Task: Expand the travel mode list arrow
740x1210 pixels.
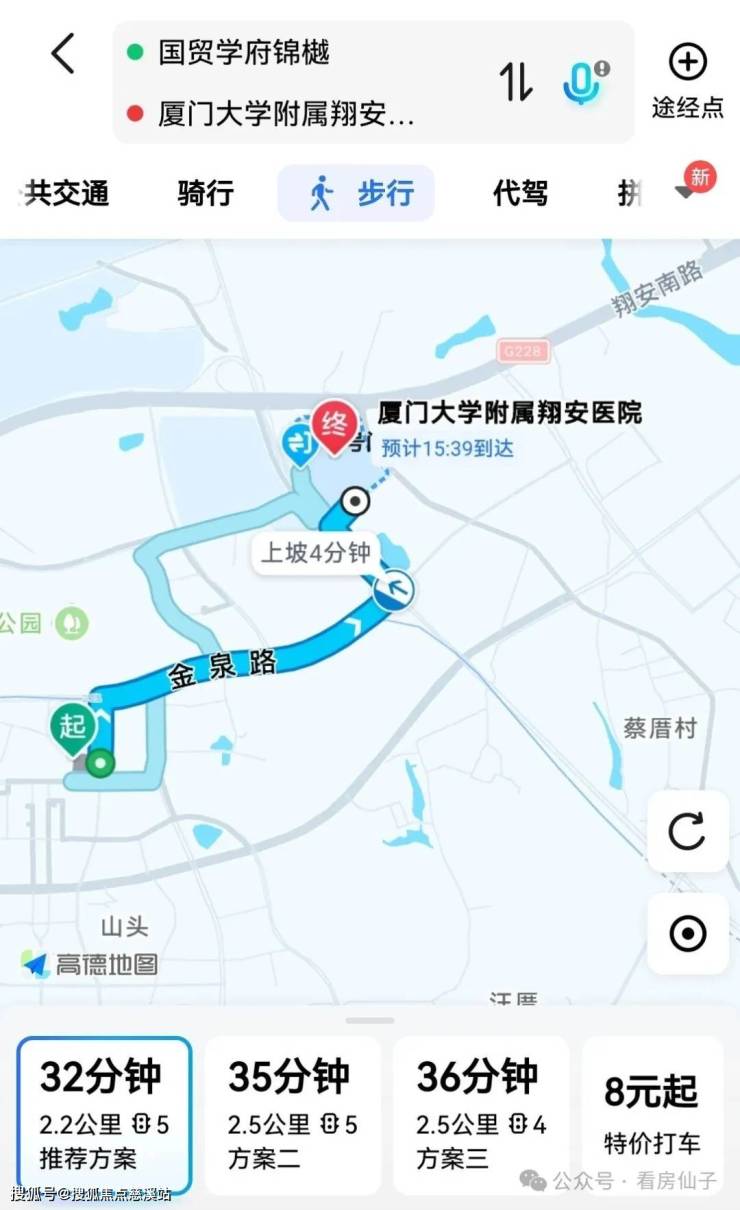Action: (x=686, y=193)
